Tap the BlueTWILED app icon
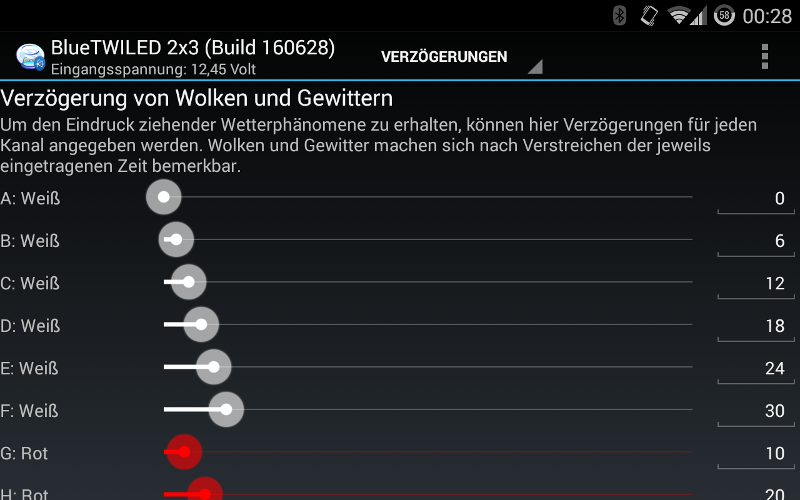The height and width of the screenshot is (500, 800). [x=31, y=57]
